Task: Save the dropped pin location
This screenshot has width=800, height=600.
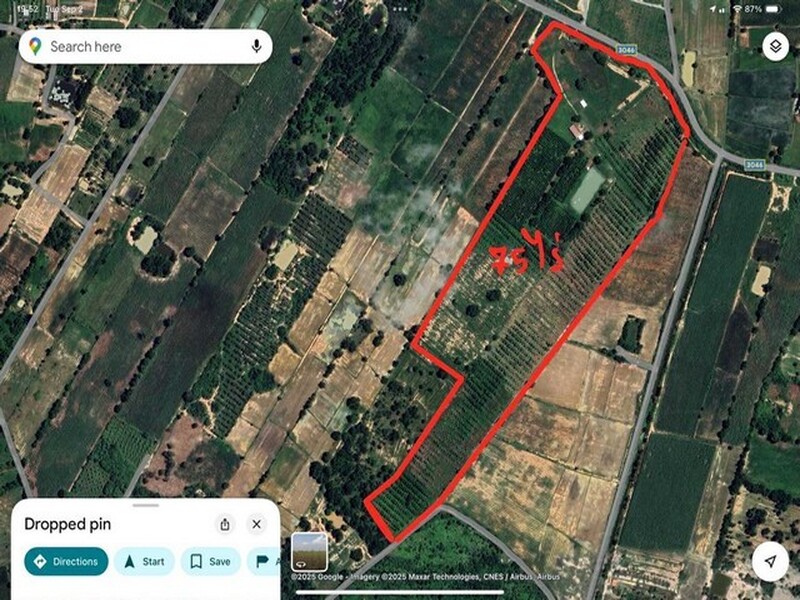Action: tap(210, 561)
